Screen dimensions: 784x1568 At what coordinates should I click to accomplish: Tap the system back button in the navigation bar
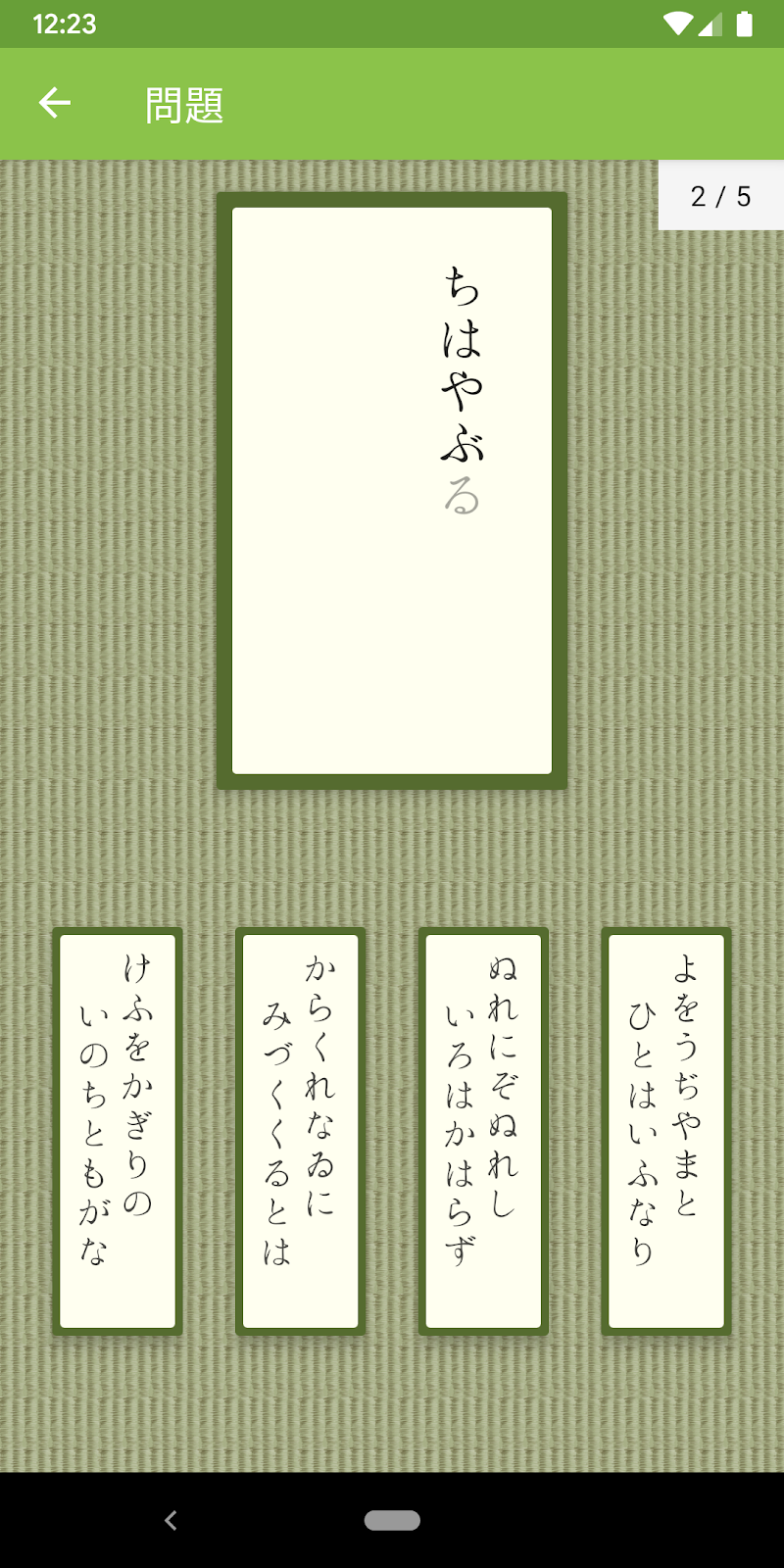click(x=171, y=1520)
